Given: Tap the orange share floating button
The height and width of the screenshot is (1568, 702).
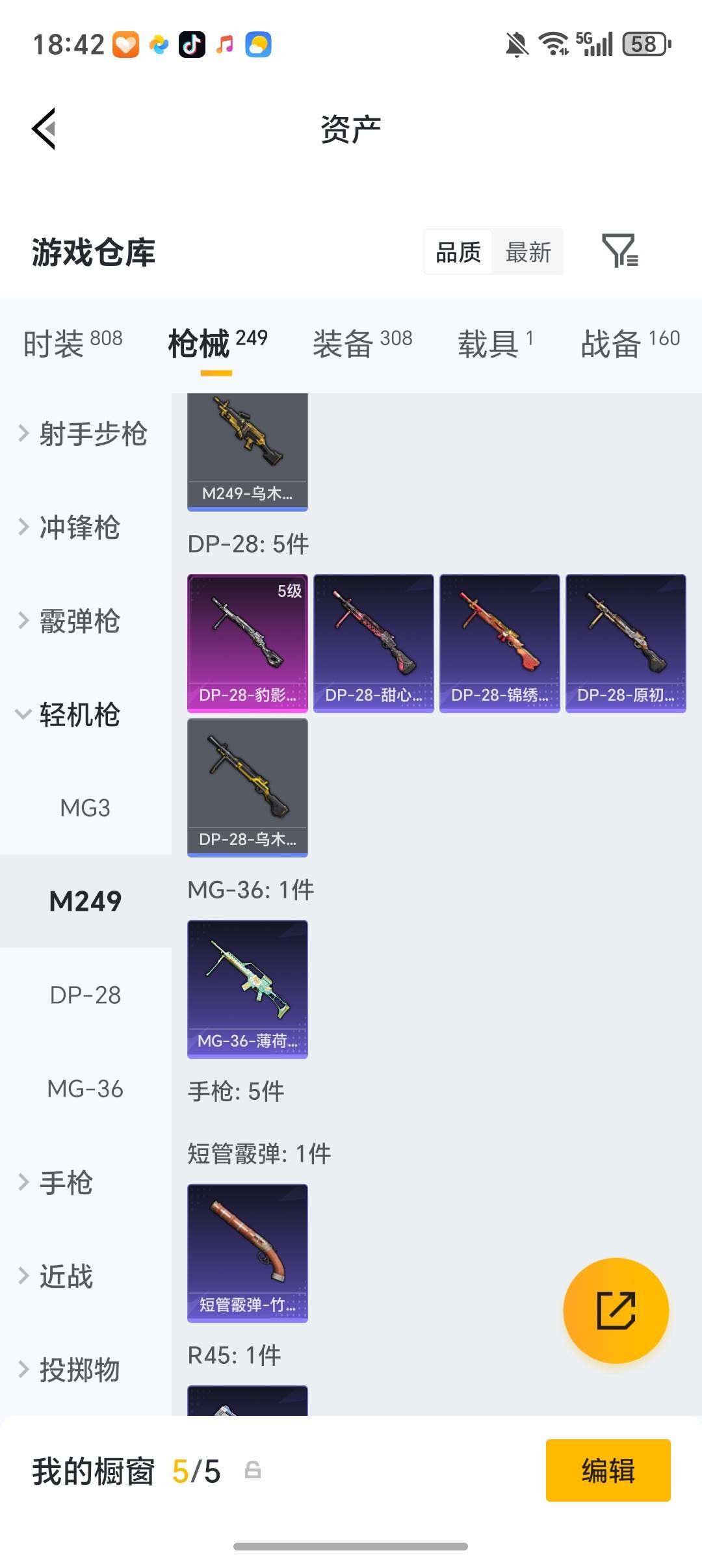Looking at the screenshot, I should click(616, 1310).
